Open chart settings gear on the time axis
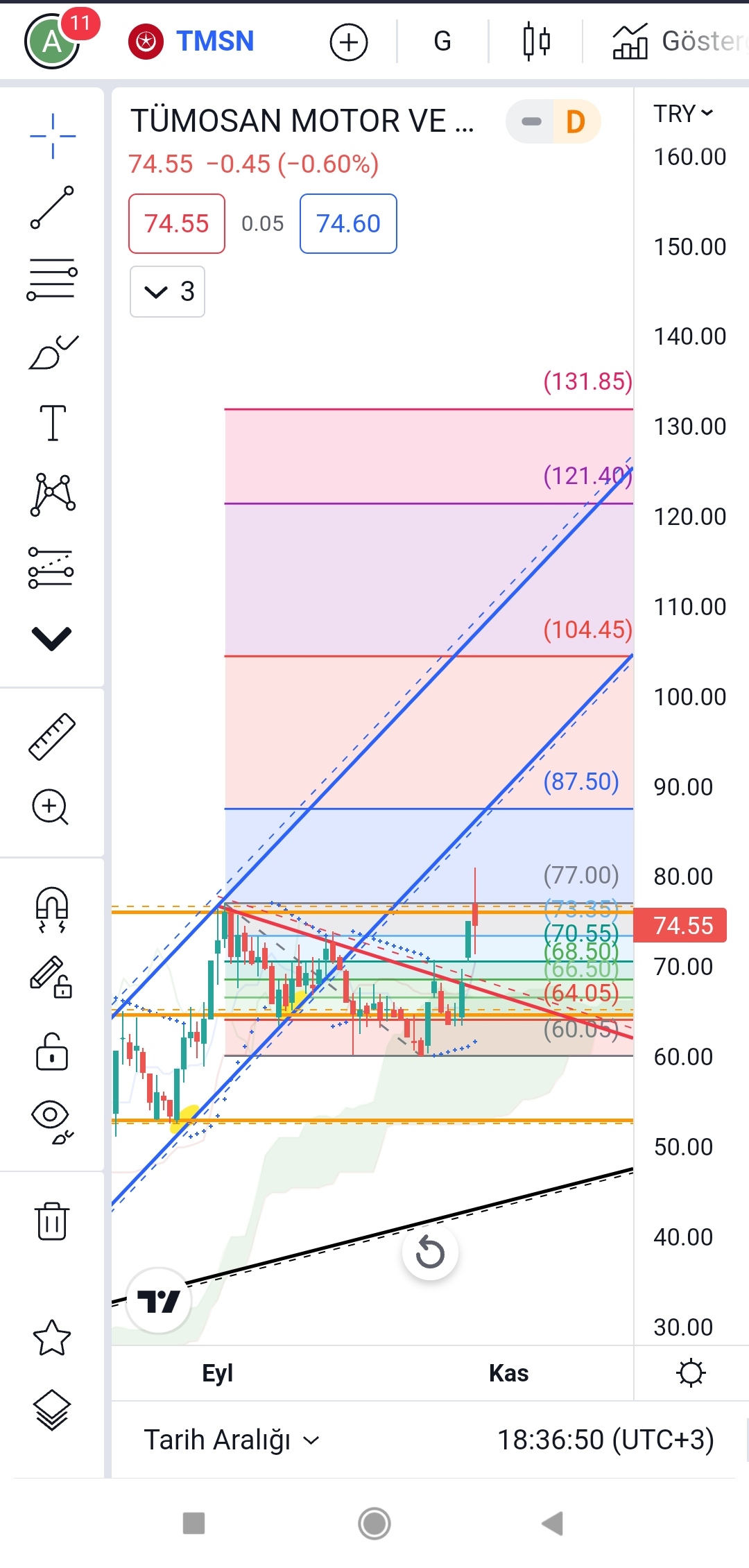This screenshot has height=1568, width=749. [x=691, y=1373]
